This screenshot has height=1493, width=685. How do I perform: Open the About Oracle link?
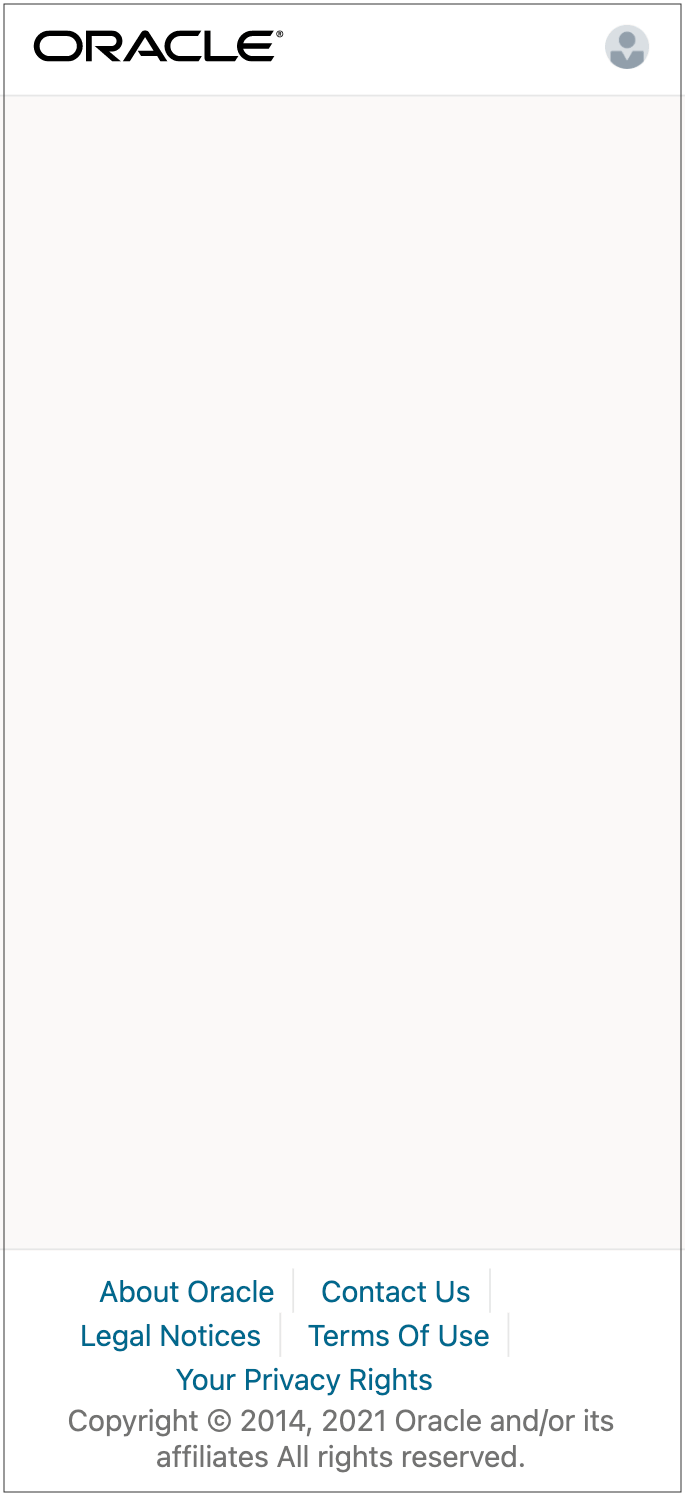(x=187, y=1292)
